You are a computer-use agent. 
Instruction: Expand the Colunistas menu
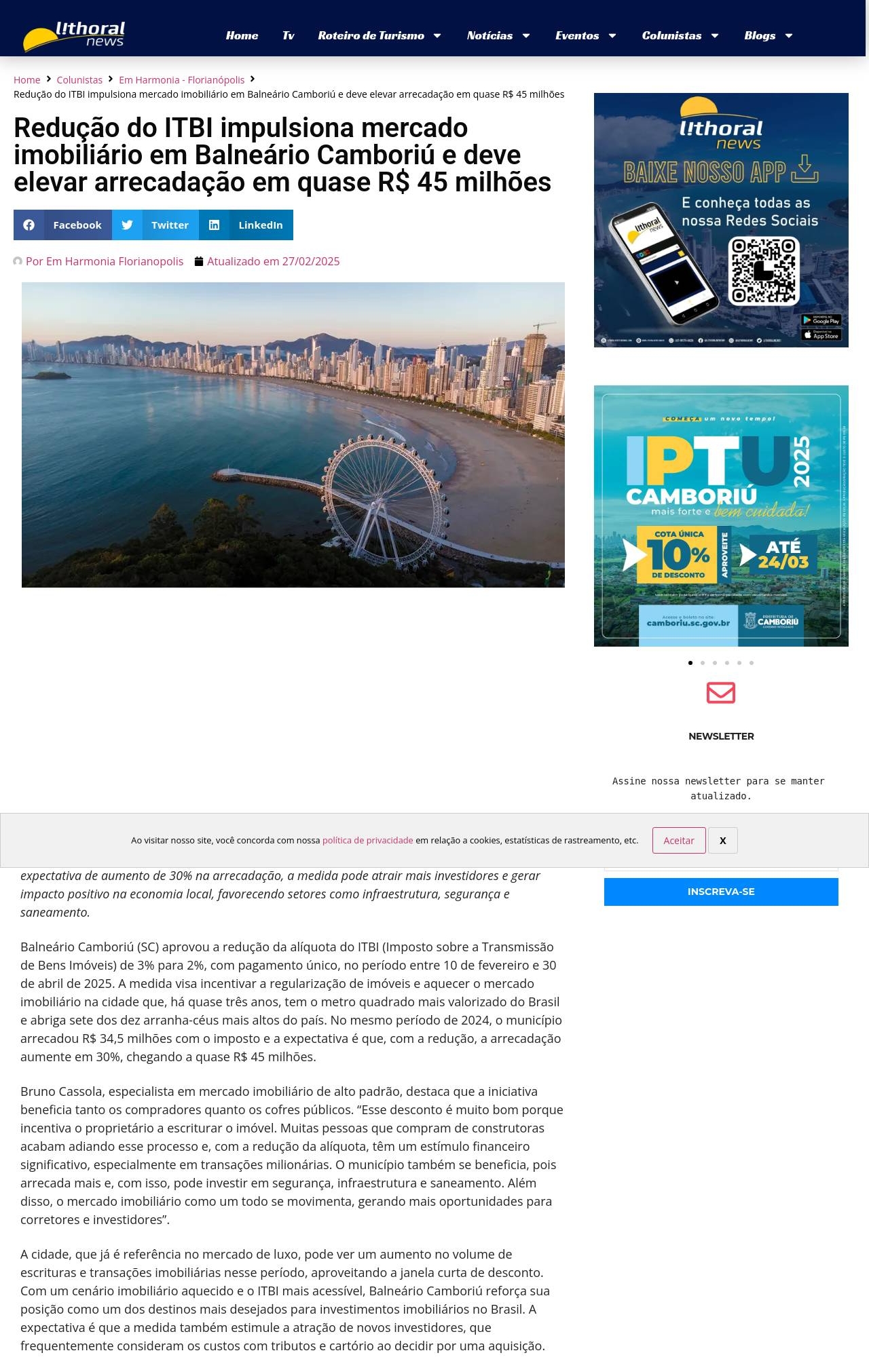tap(680, 35)
